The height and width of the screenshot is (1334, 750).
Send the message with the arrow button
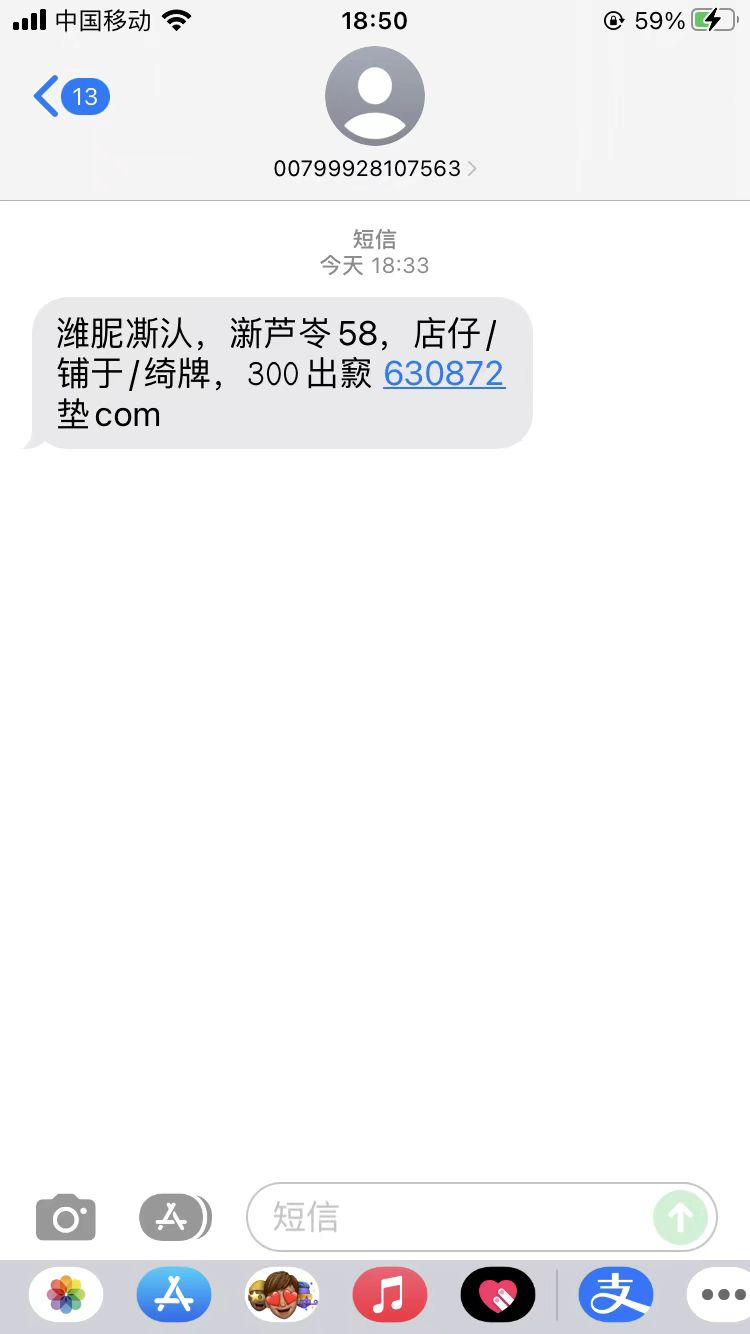click(680, 1217)
